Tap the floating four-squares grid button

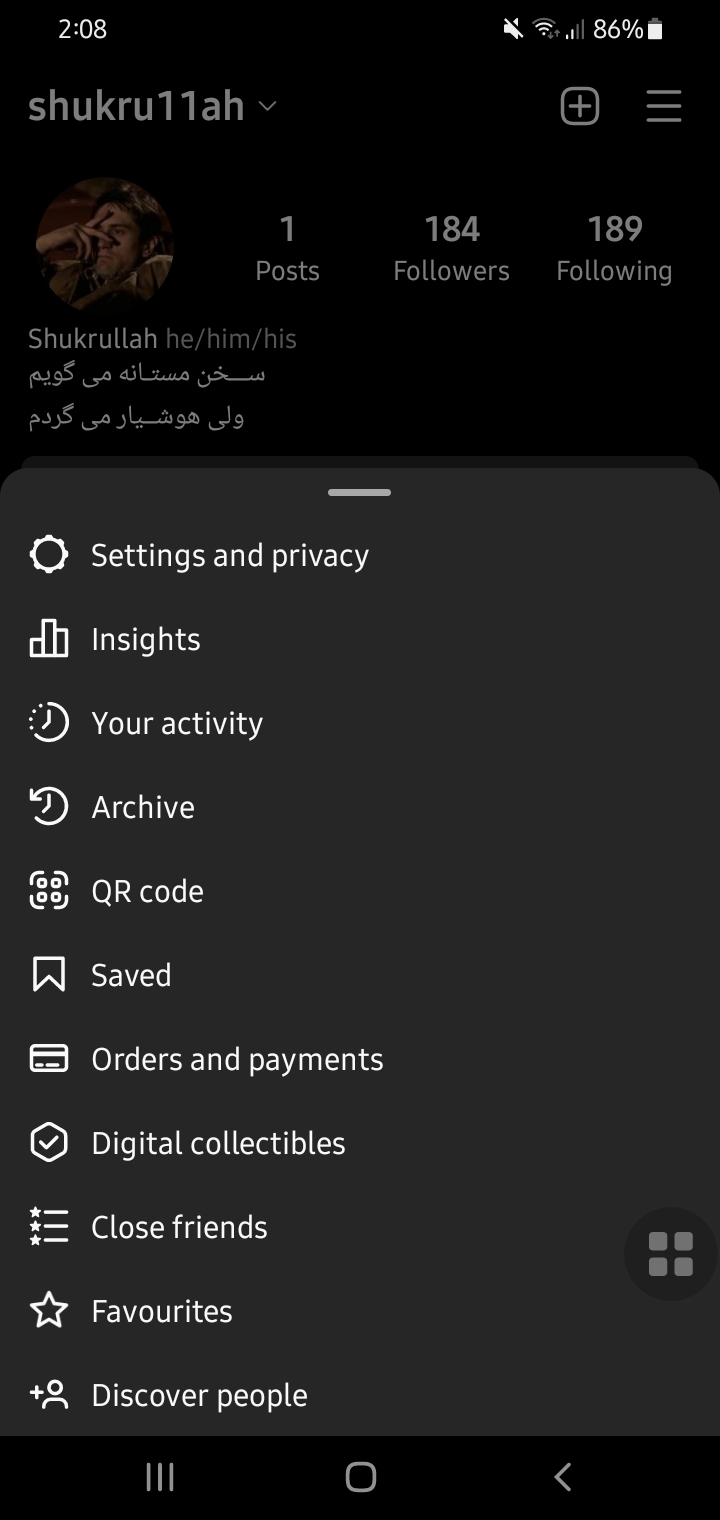click(x=670, y=1254)
